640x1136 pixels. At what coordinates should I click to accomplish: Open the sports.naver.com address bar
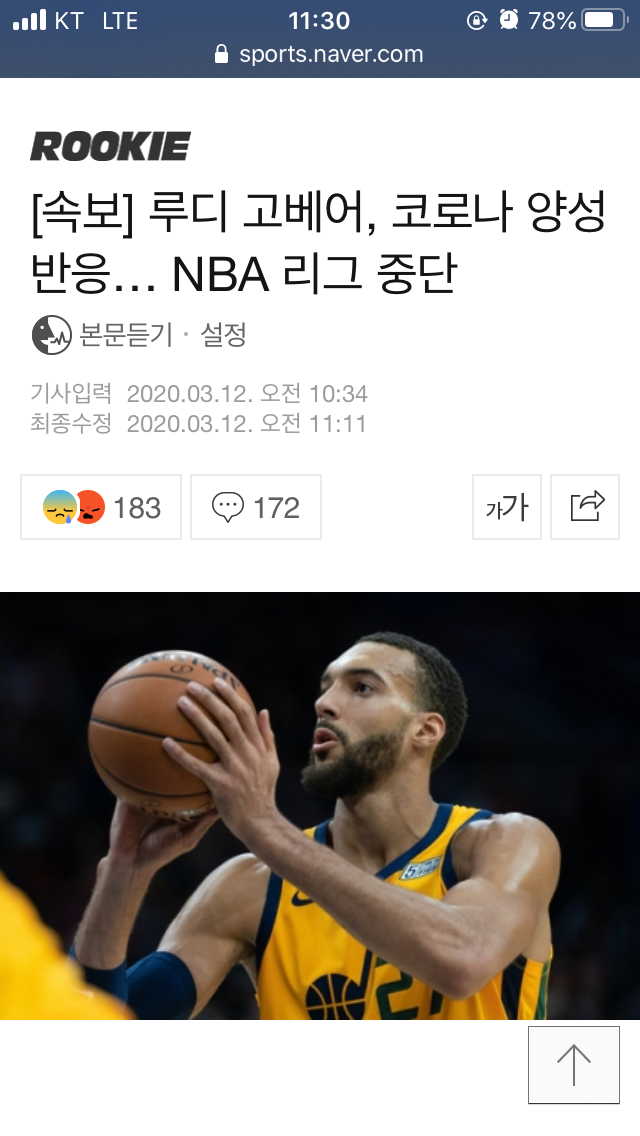tap(320, 54)
